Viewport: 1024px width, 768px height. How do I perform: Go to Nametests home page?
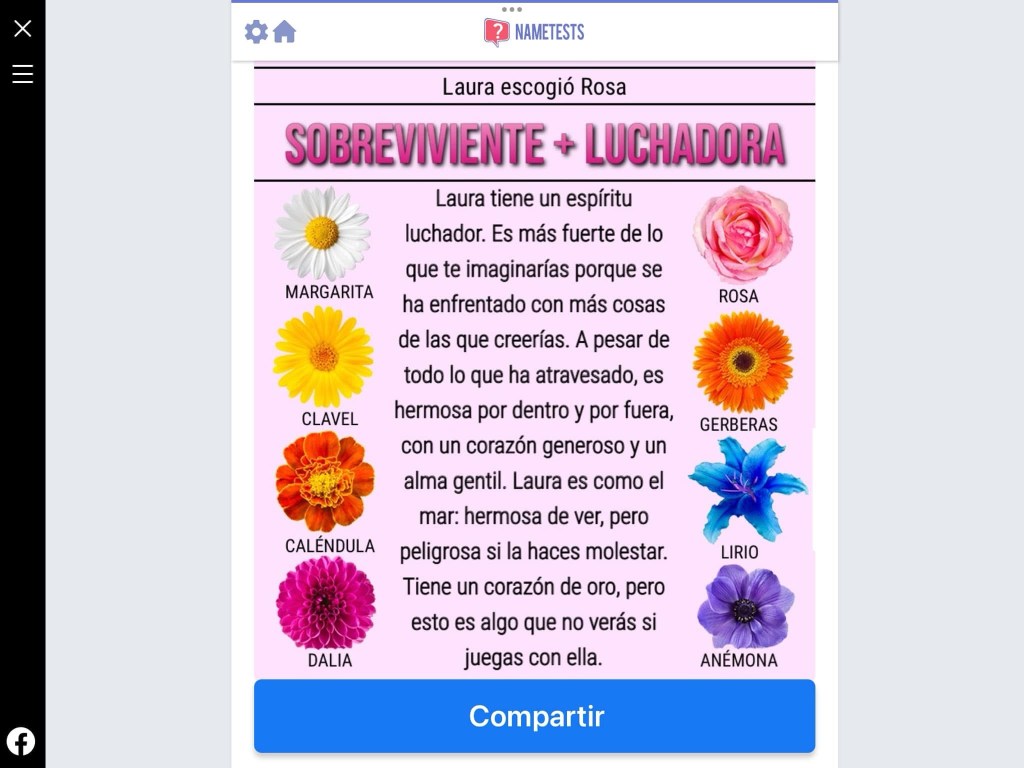coord(285,32)
